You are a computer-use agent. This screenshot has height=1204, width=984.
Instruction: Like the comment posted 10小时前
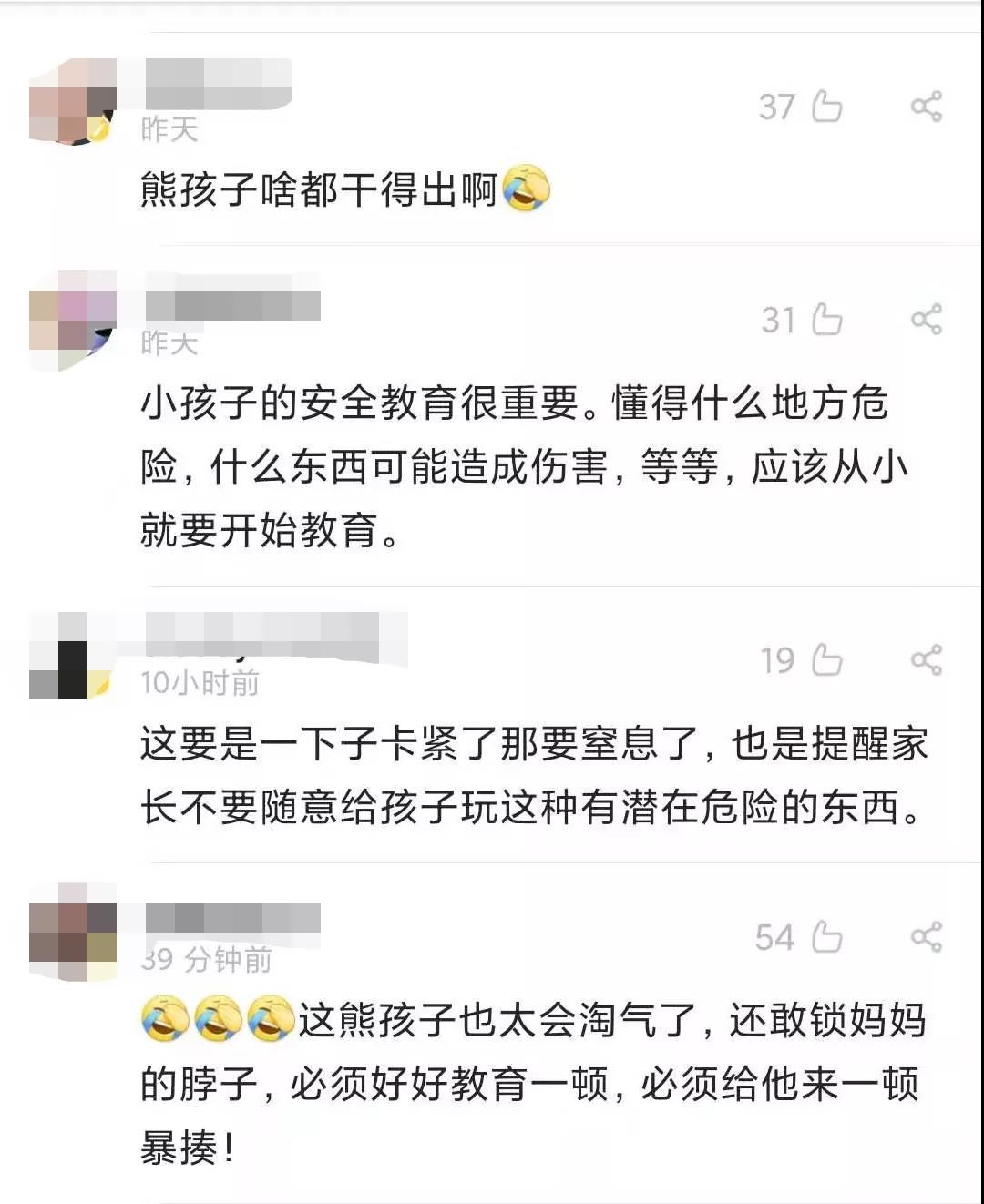pos(826,660)
